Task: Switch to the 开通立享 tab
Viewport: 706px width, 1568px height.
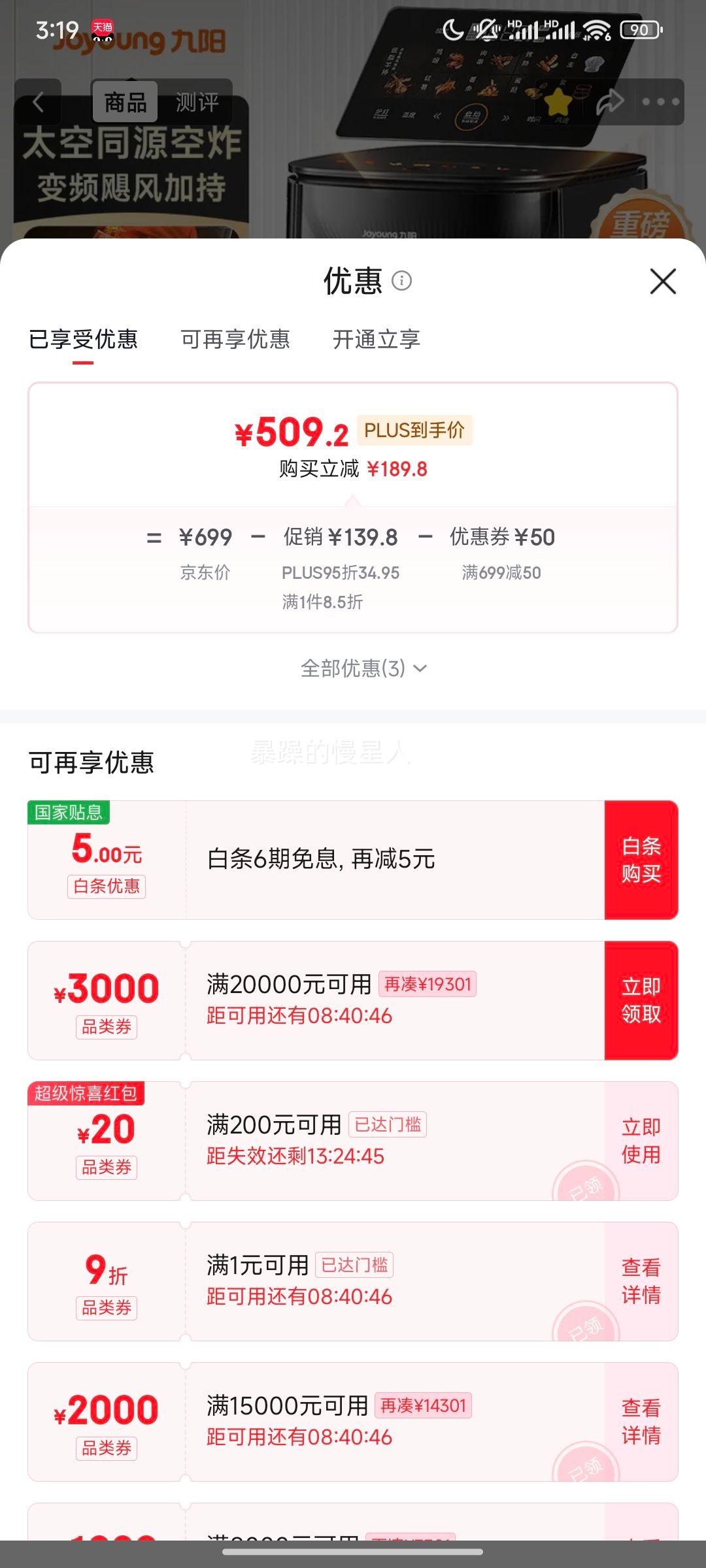Action: [x=377, y=339]
